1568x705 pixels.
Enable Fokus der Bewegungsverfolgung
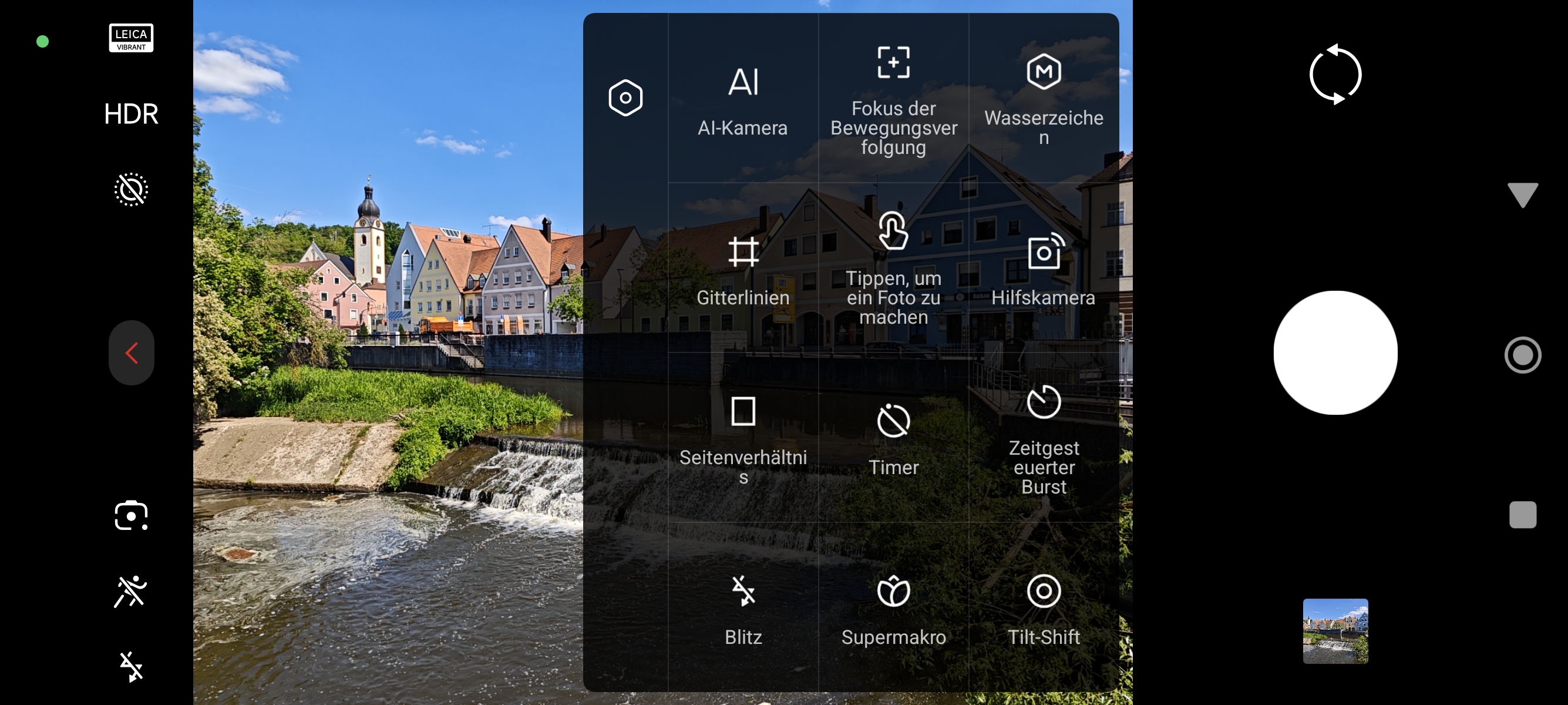pyautogui.click(x=893, y=100)
